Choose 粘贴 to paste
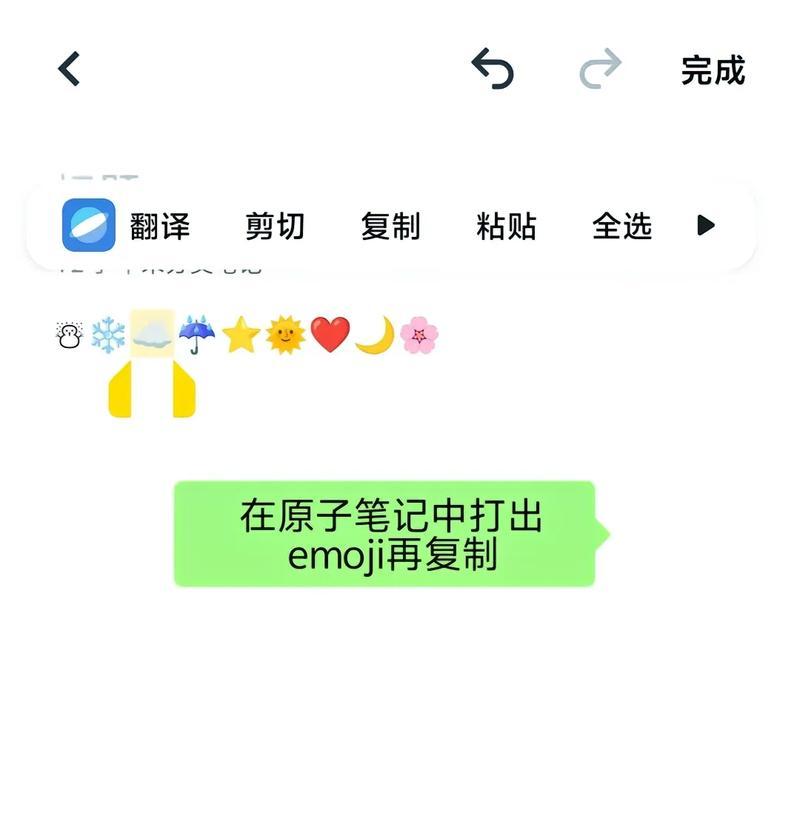This screenshot has height=835, width=800. pos(506,226)
